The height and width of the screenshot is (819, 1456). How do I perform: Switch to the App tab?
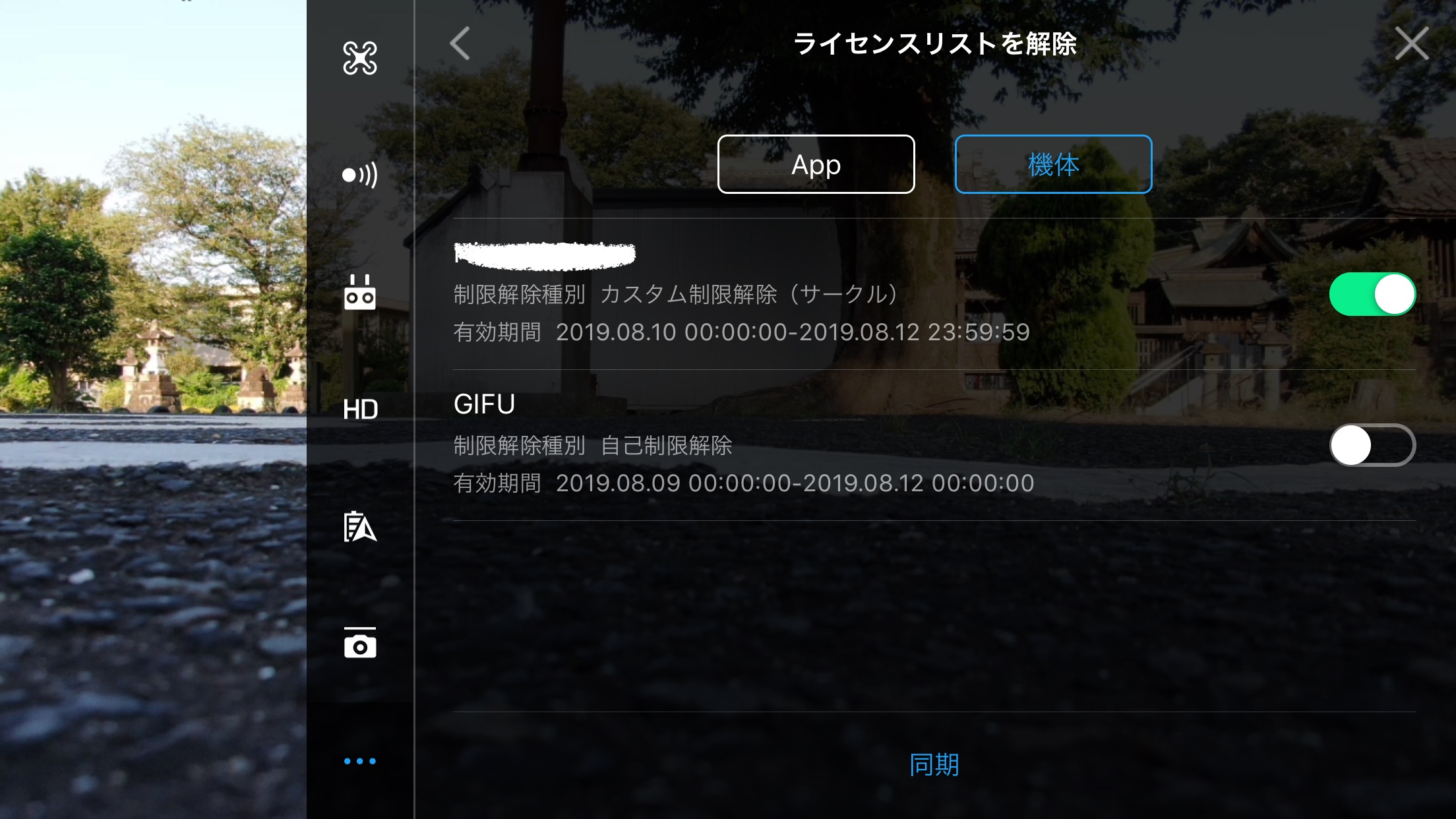[x=816, y=164]
